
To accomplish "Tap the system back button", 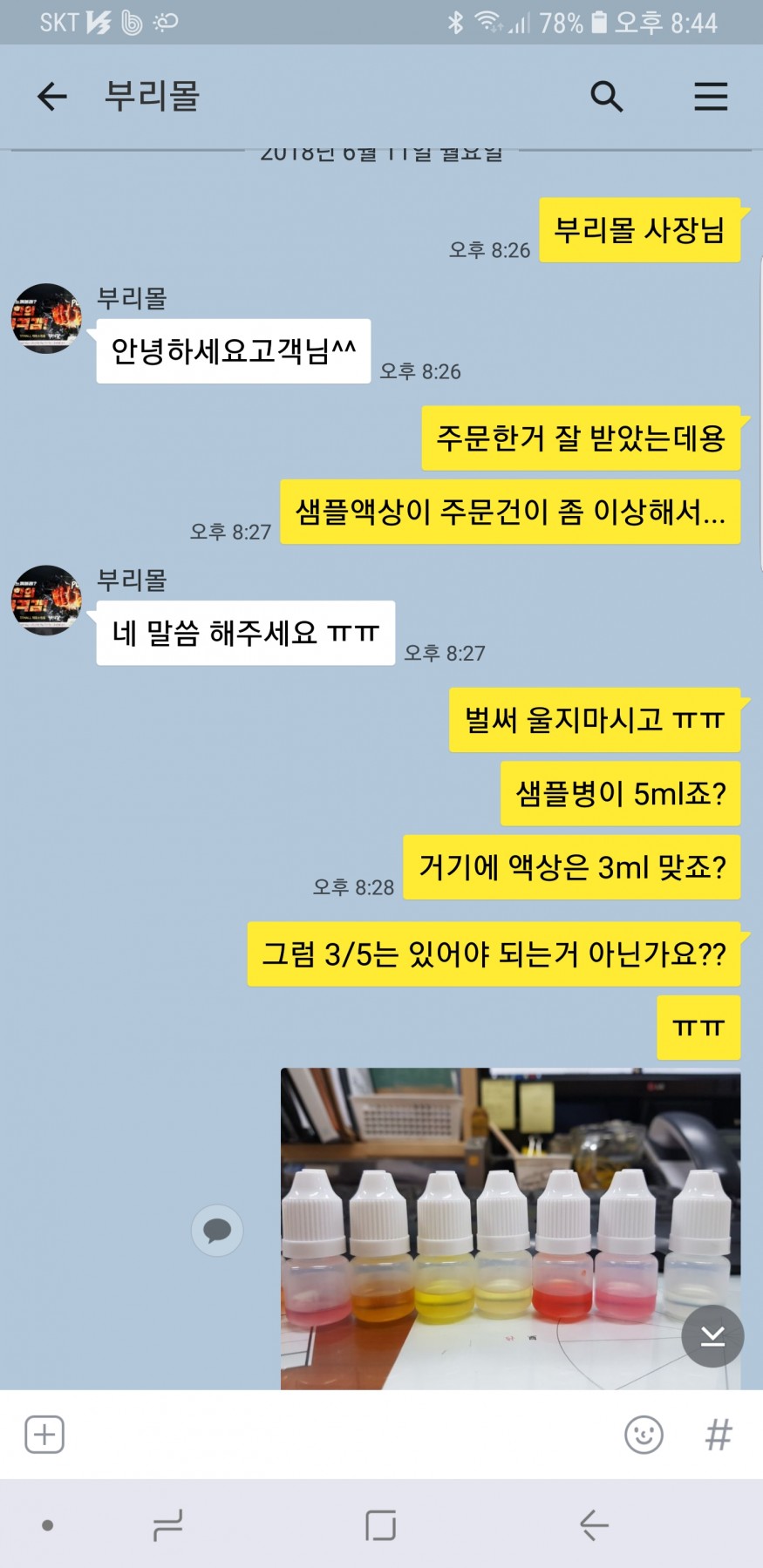I will click(x=594, y=1525).
